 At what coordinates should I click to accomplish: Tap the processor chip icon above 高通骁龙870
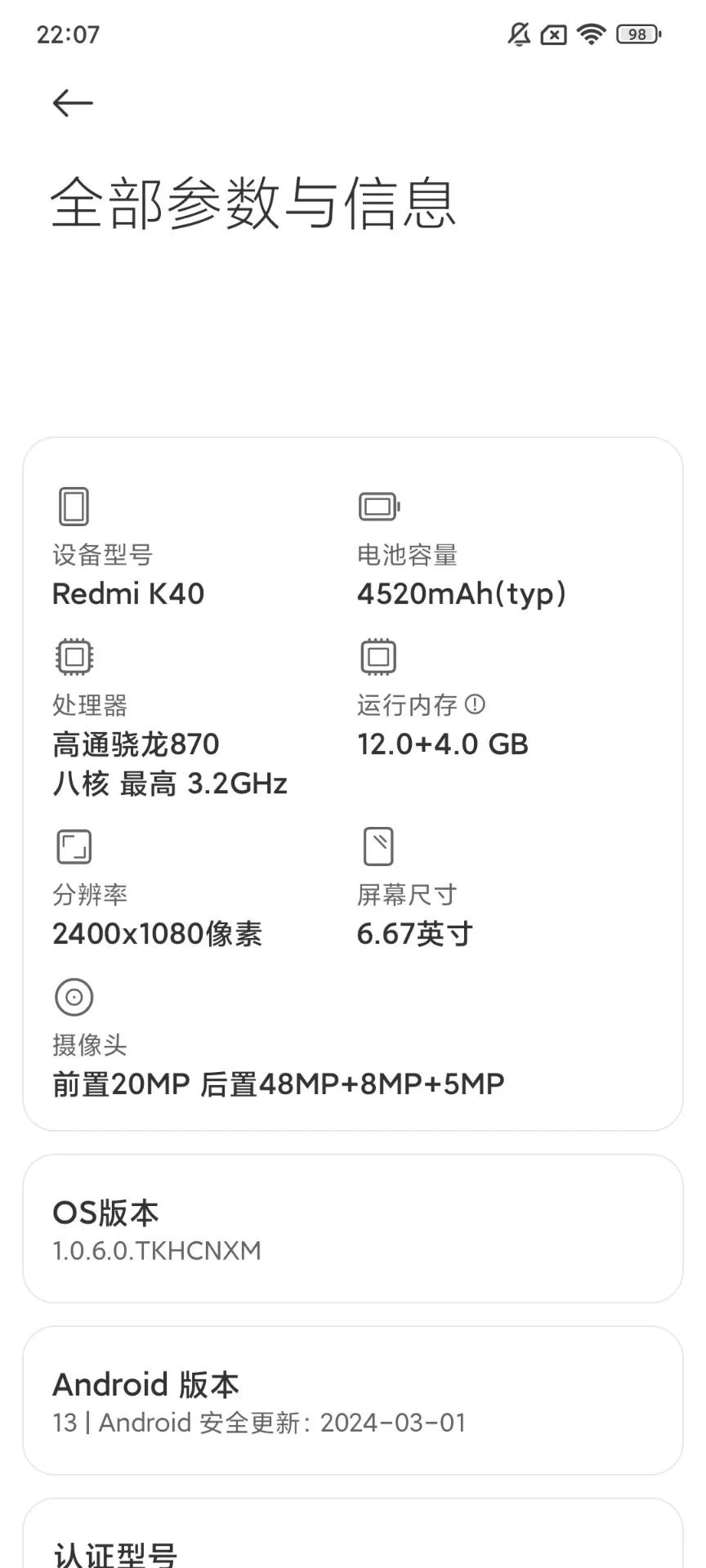click(x=74, y=656)
